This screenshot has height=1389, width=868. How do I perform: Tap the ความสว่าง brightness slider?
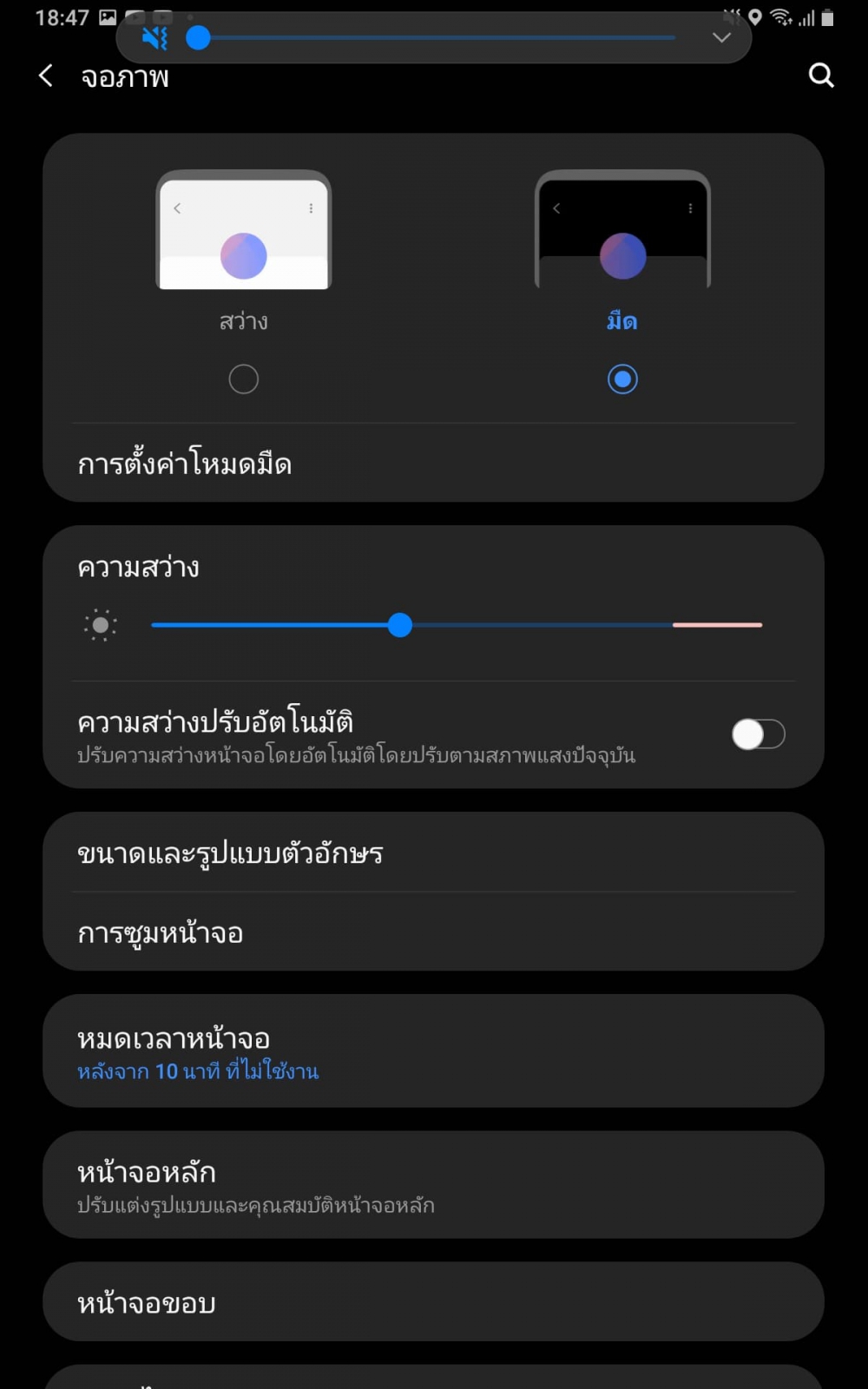[x=456, y=625]
